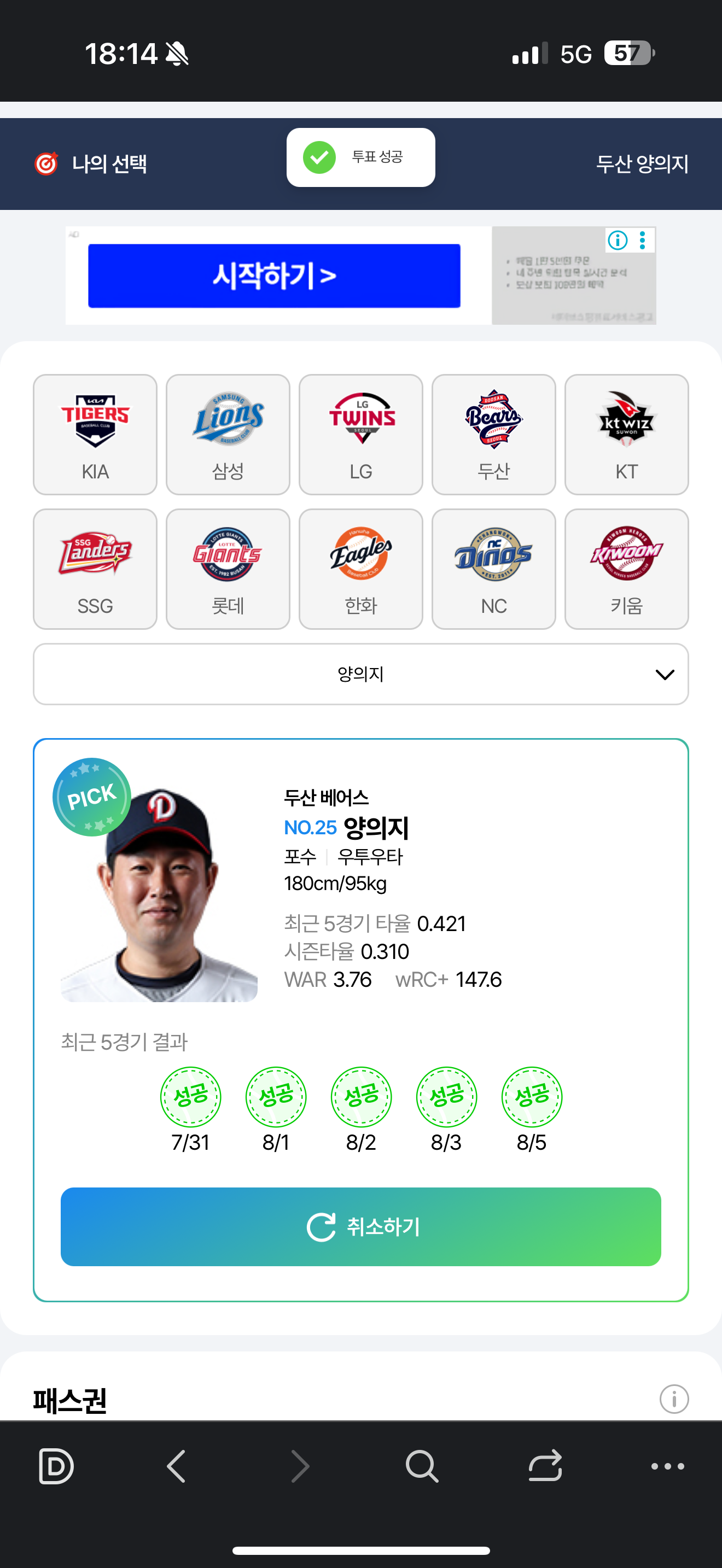Go back in the browser

[176, 1466]
